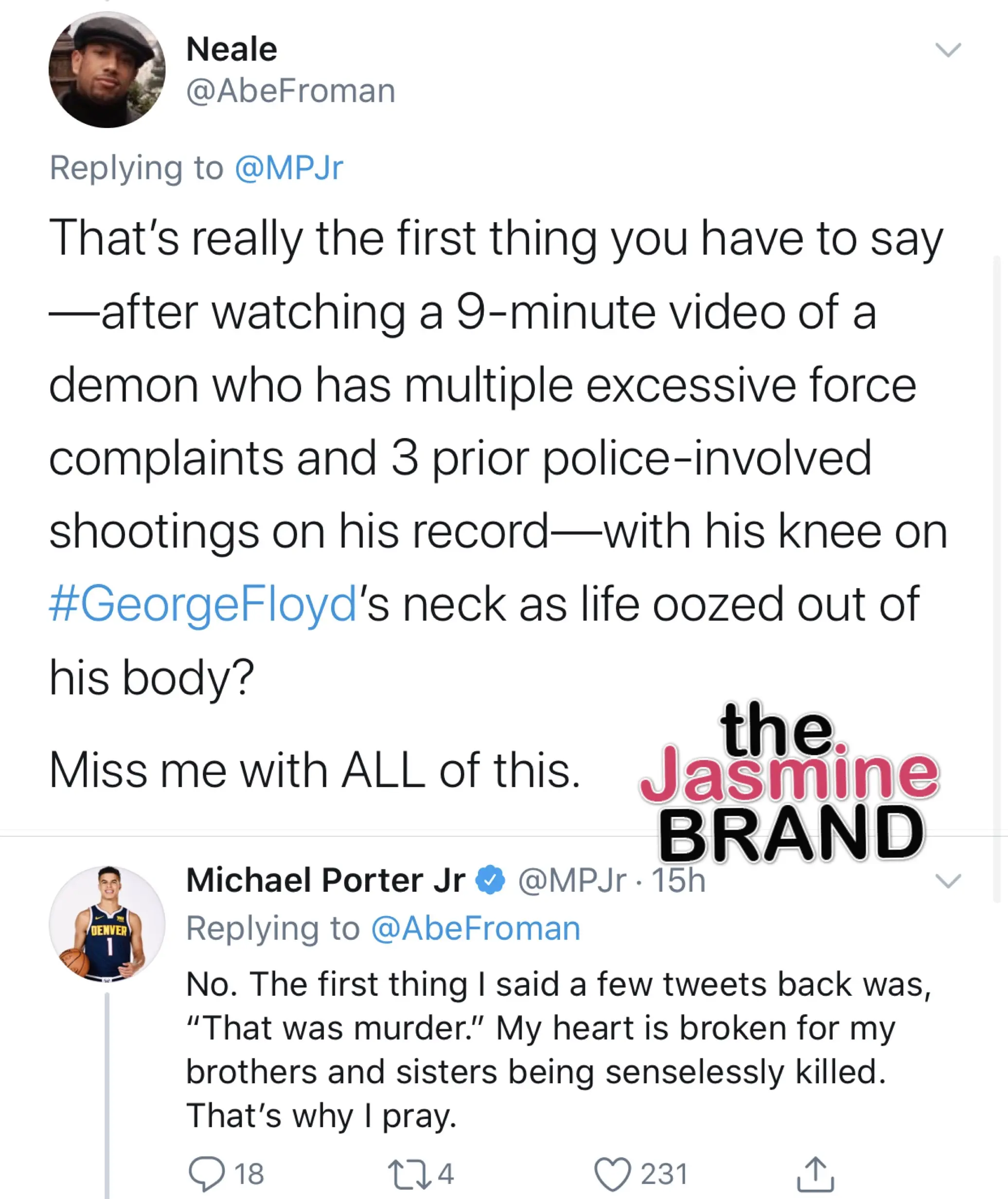Open the @AbeFroman mention link
The image size is (1008, 1199).
476,928
